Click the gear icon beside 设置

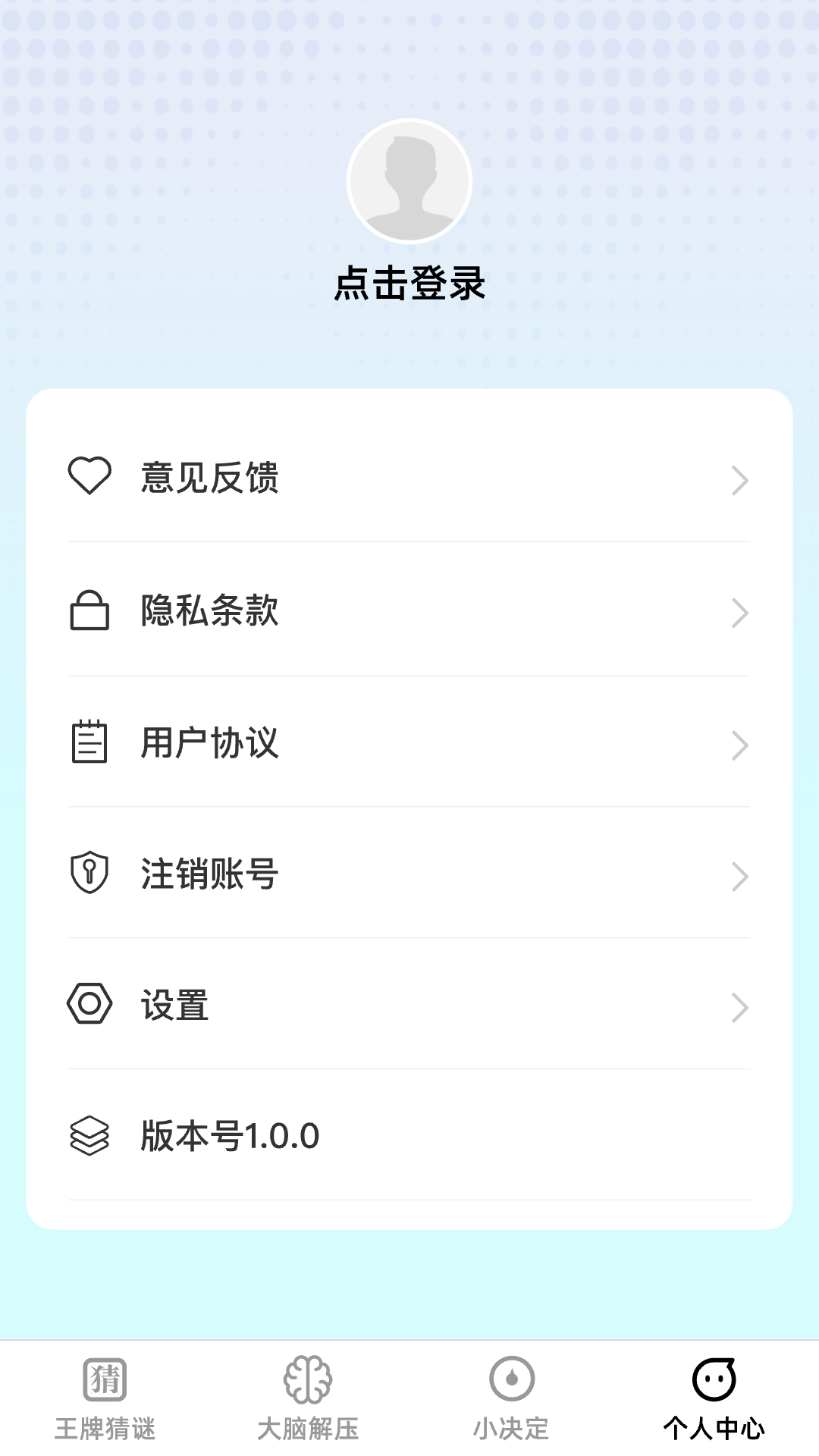(x=89, y=1006)
